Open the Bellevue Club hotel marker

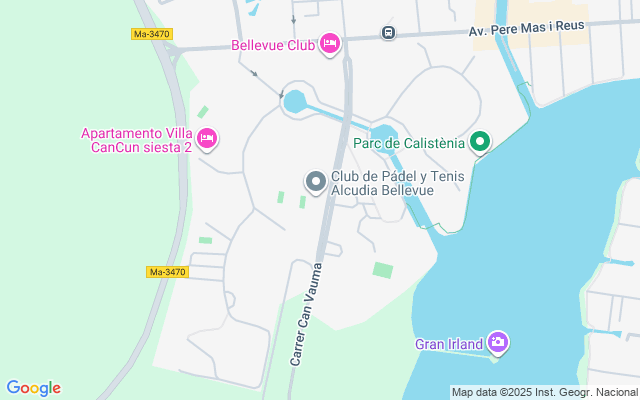point(330,44)
